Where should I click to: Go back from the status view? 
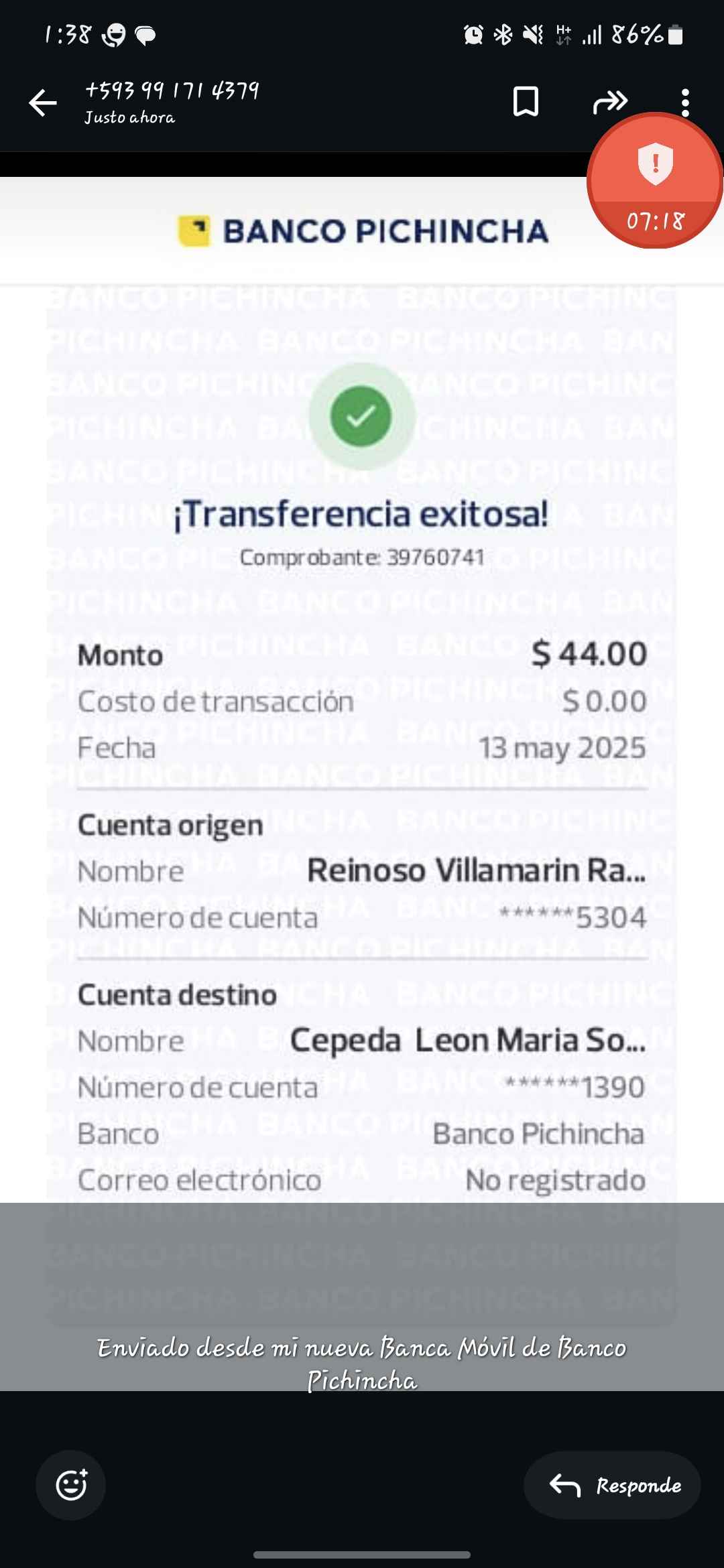point(43,103)
